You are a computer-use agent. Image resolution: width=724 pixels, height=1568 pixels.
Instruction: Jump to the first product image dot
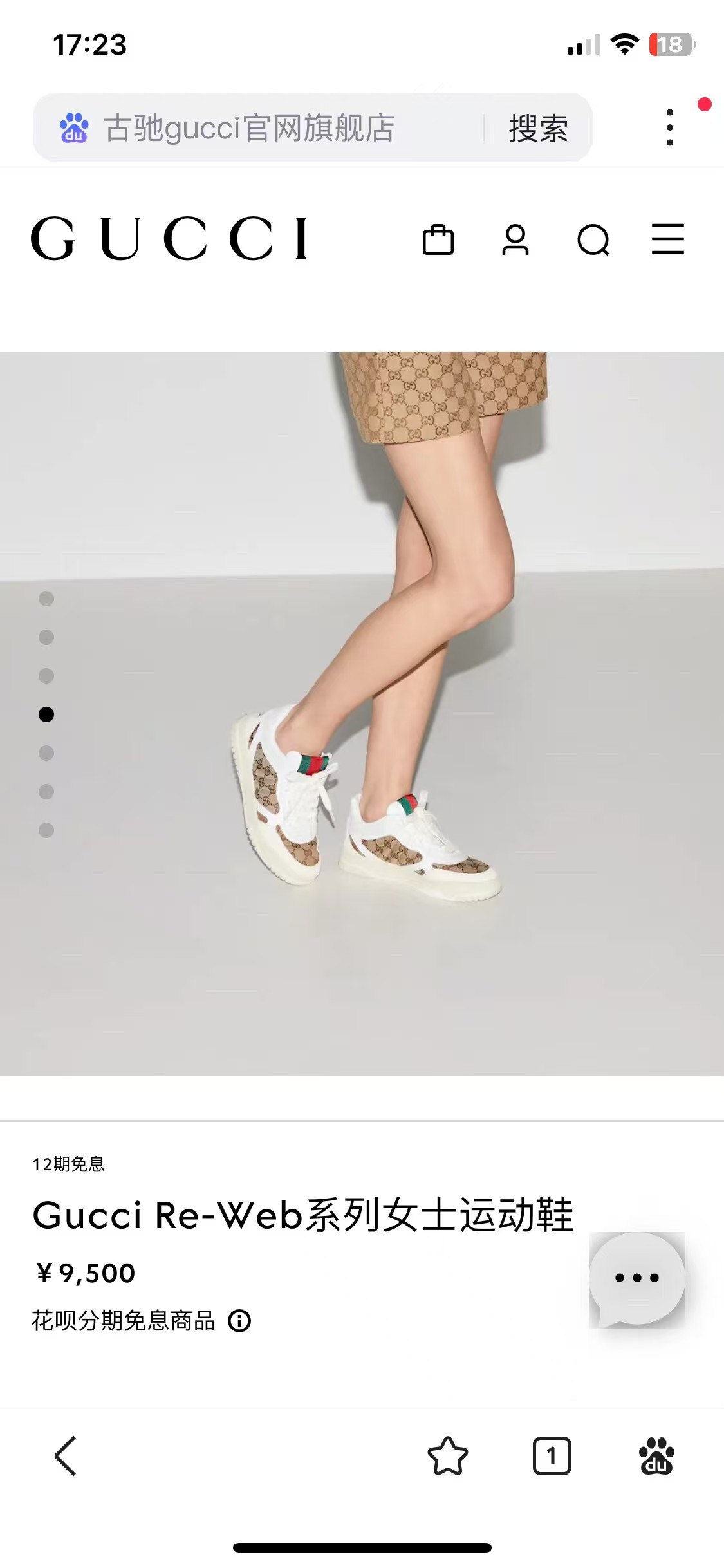click(x=46, y=599)
